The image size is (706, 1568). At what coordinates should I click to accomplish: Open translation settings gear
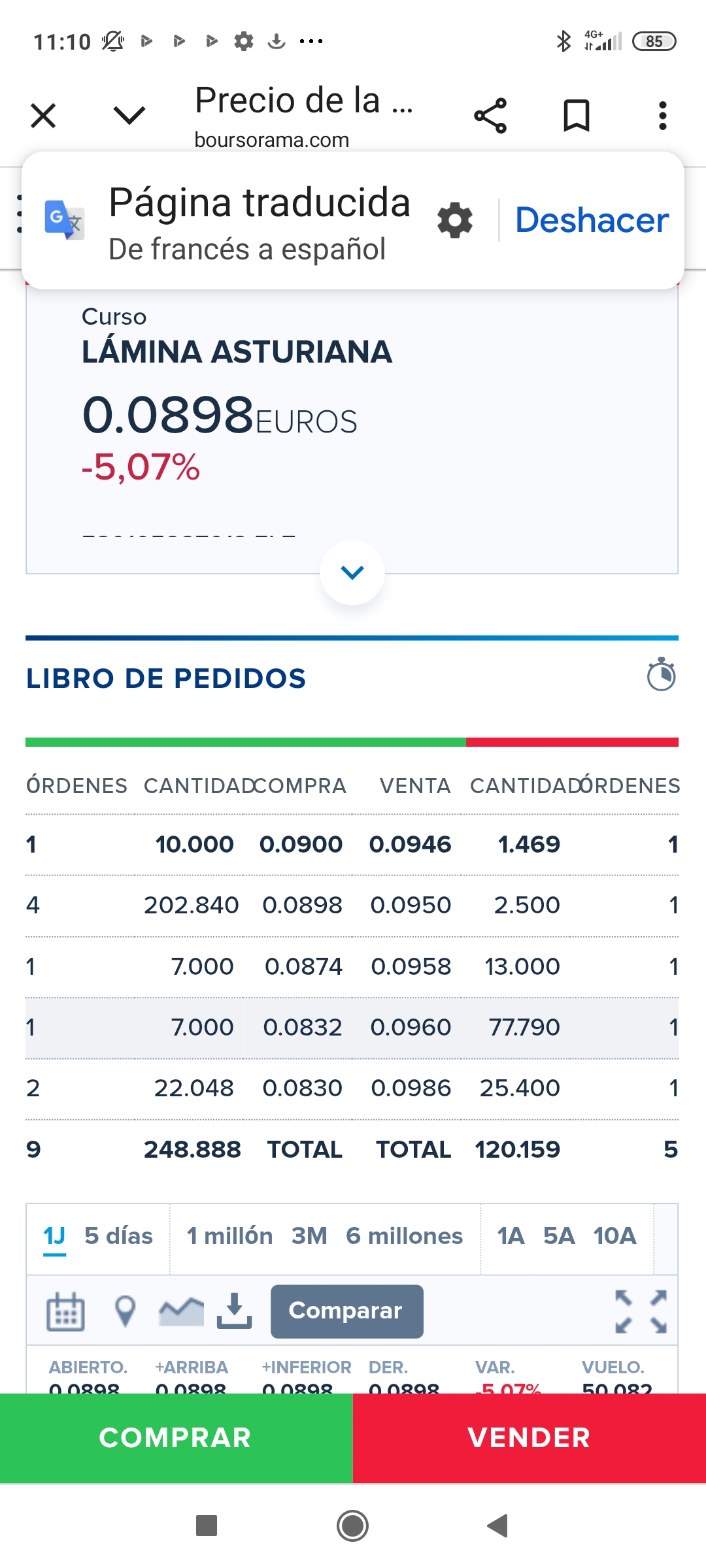[455, 220]
